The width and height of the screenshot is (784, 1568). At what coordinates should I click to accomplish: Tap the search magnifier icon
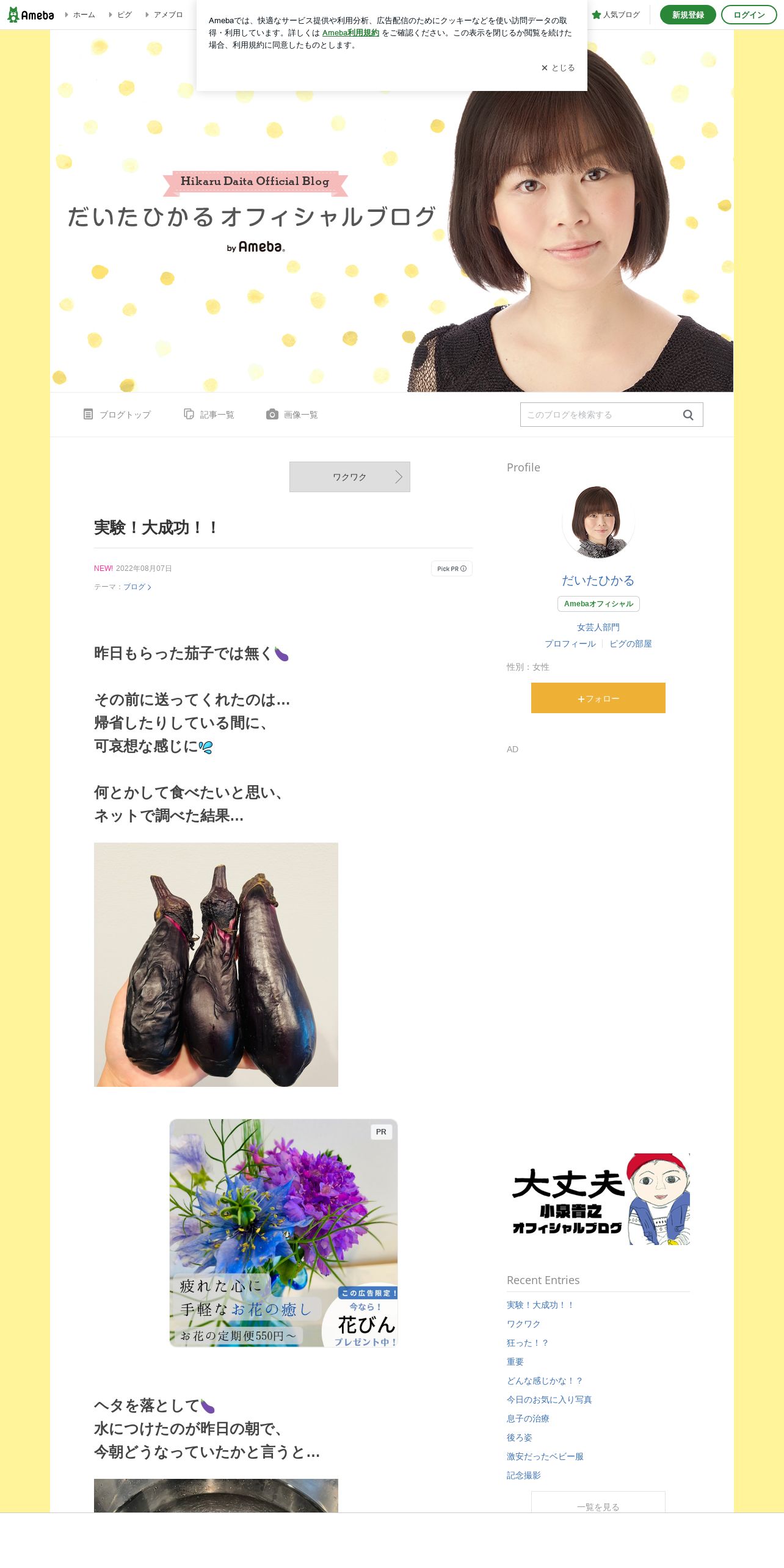click(688, 415)
